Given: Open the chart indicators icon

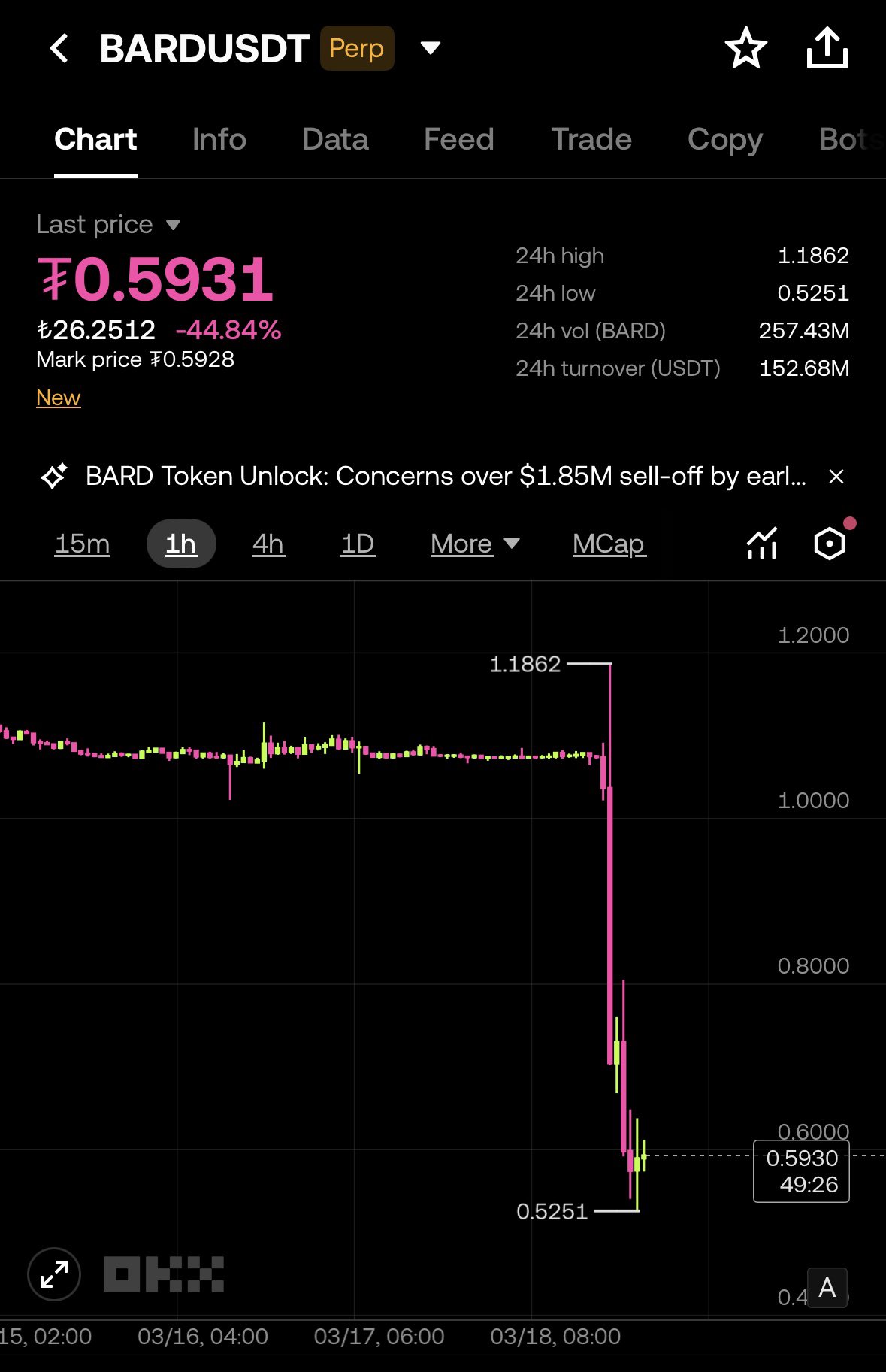Looking at the screenshot, I should tap(761, 544).
